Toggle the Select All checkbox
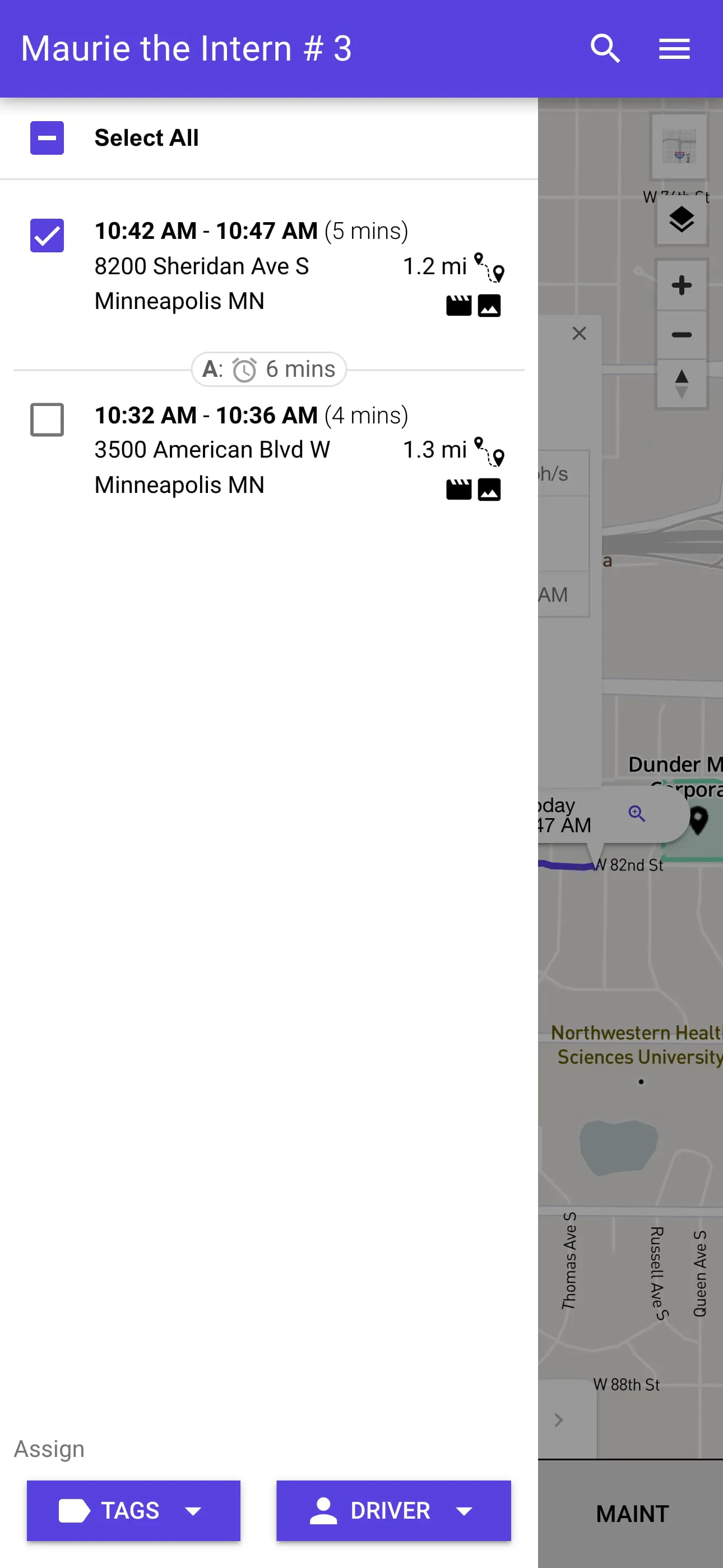This screenshot has width=723, height=1568. coord(47,138)
